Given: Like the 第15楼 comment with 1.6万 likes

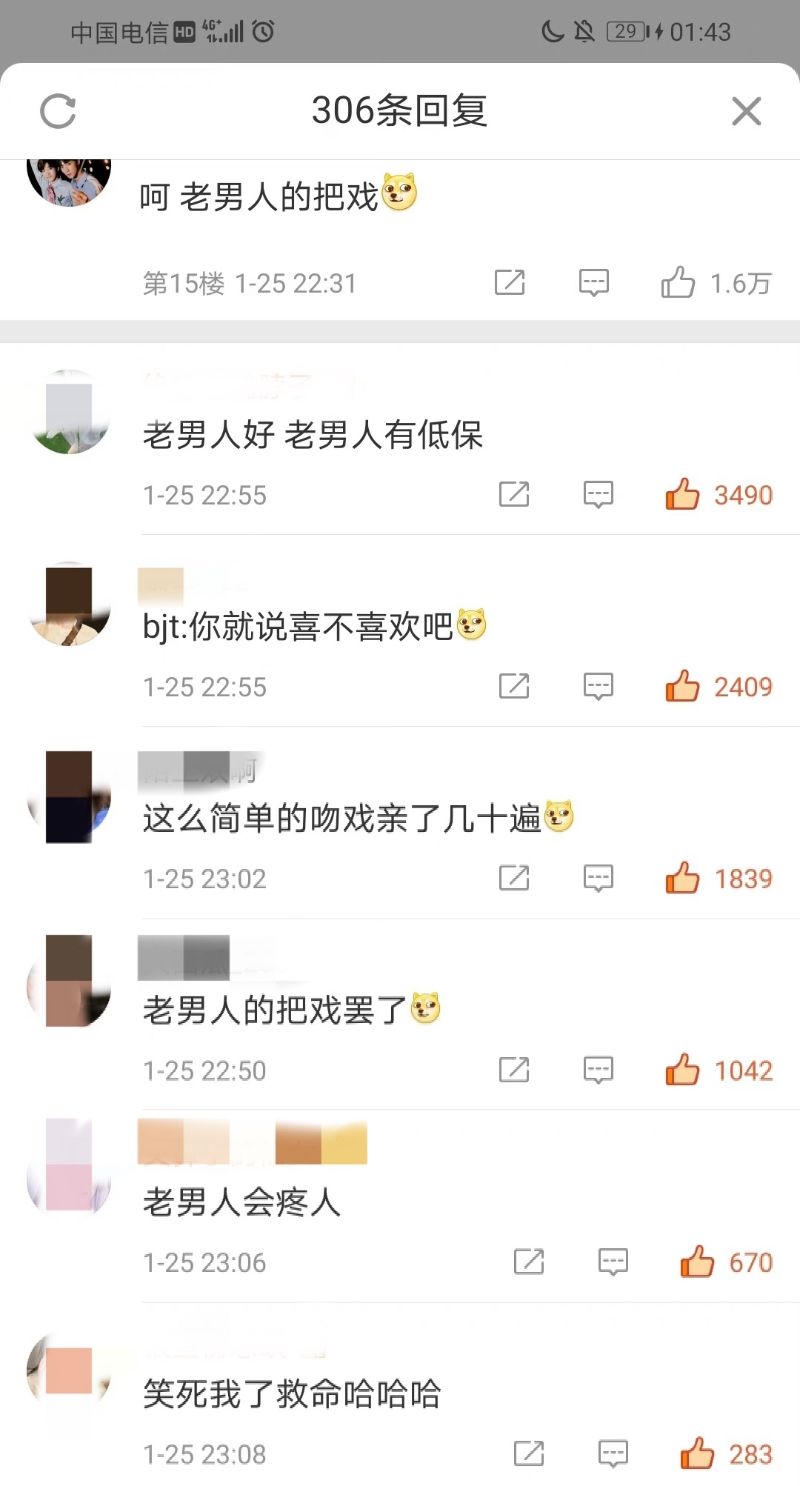Looking at the screenshot, I should pyautogui.click(x=678, y=283).
